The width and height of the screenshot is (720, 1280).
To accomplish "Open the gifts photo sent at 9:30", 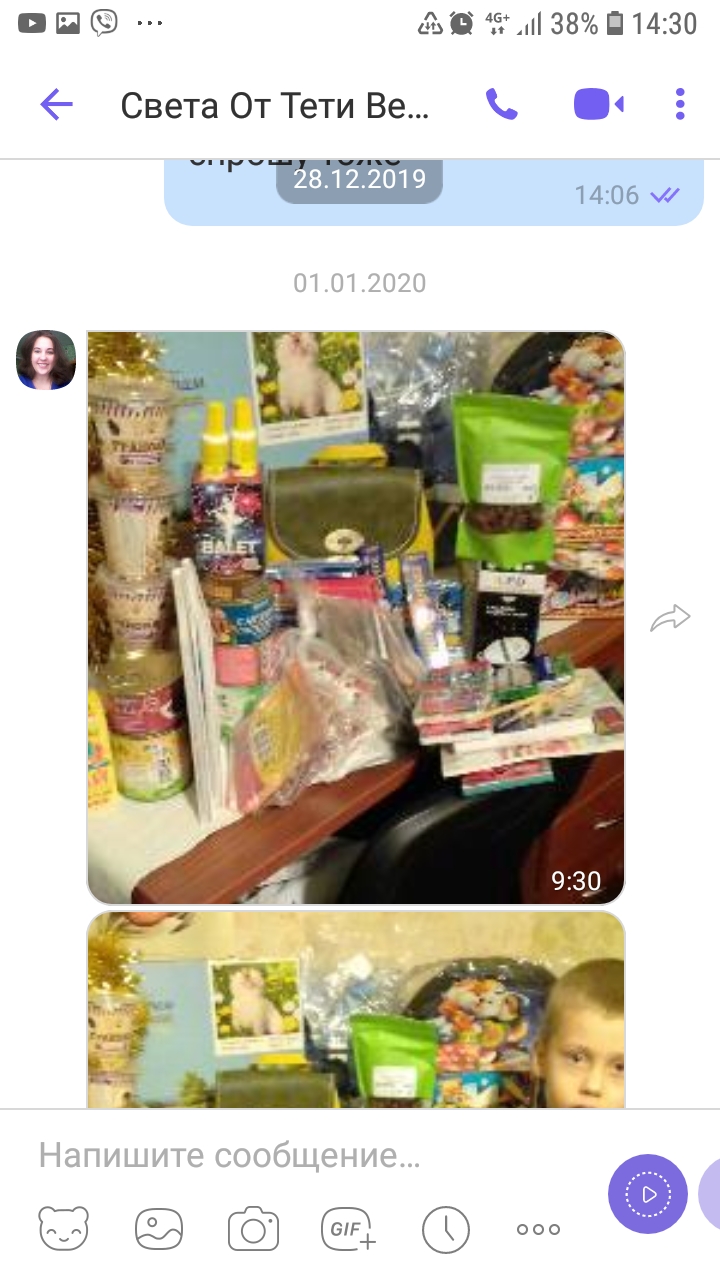I will coord(355,617).
